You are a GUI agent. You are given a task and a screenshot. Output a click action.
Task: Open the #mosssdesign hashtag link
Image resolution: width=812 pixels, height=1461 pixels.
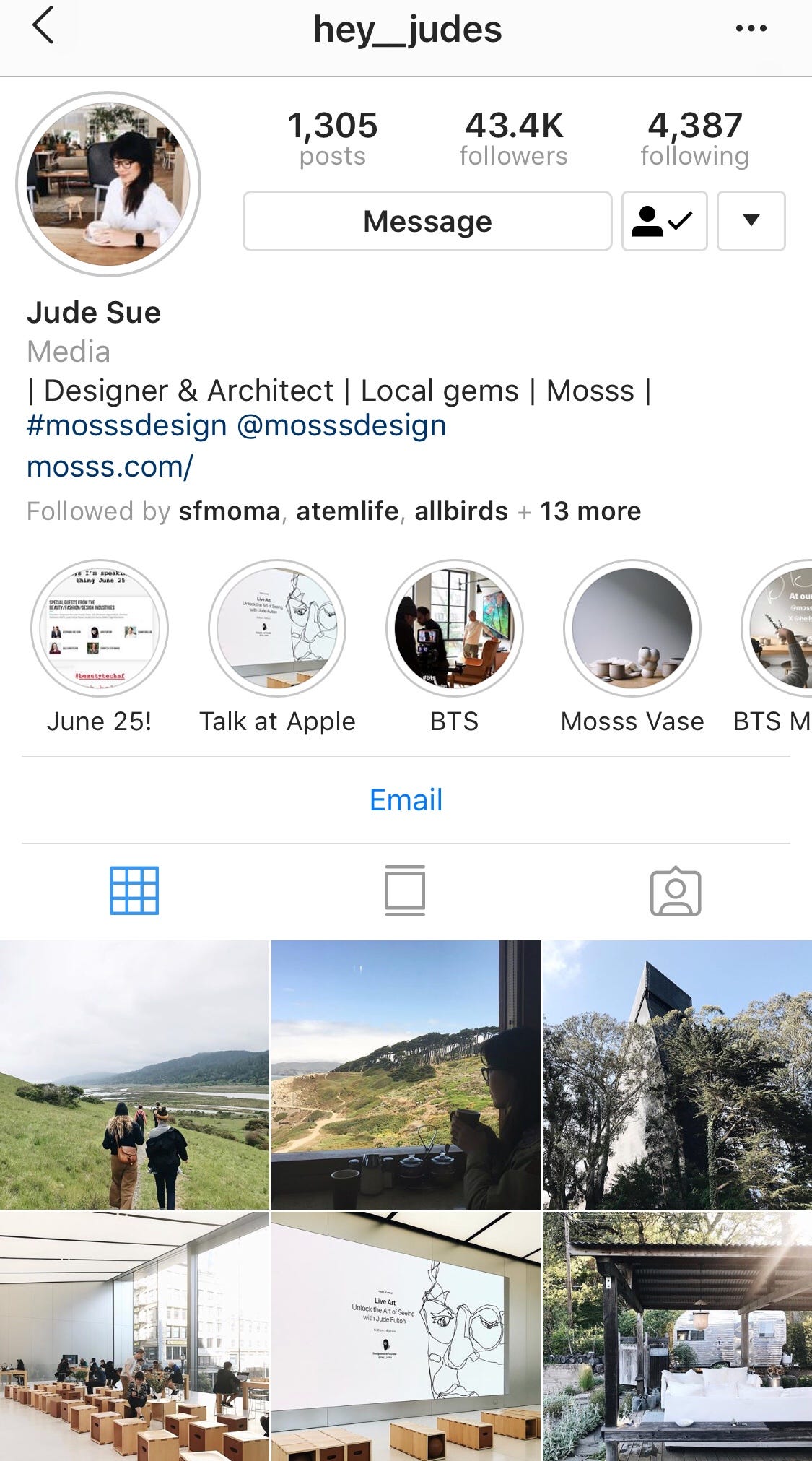tap(127, 425)
